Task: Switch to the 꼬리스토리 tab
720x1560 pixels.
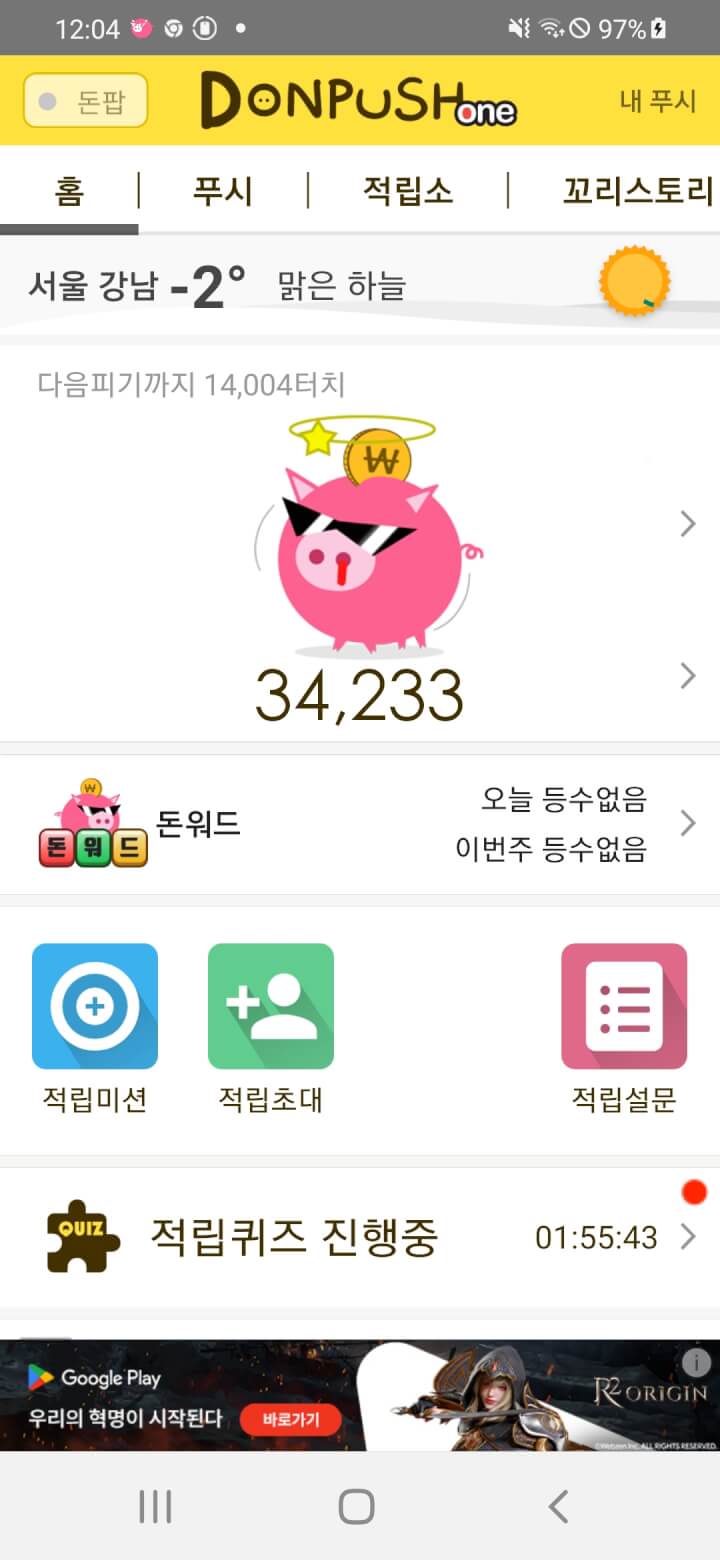Action: (637, 190)
